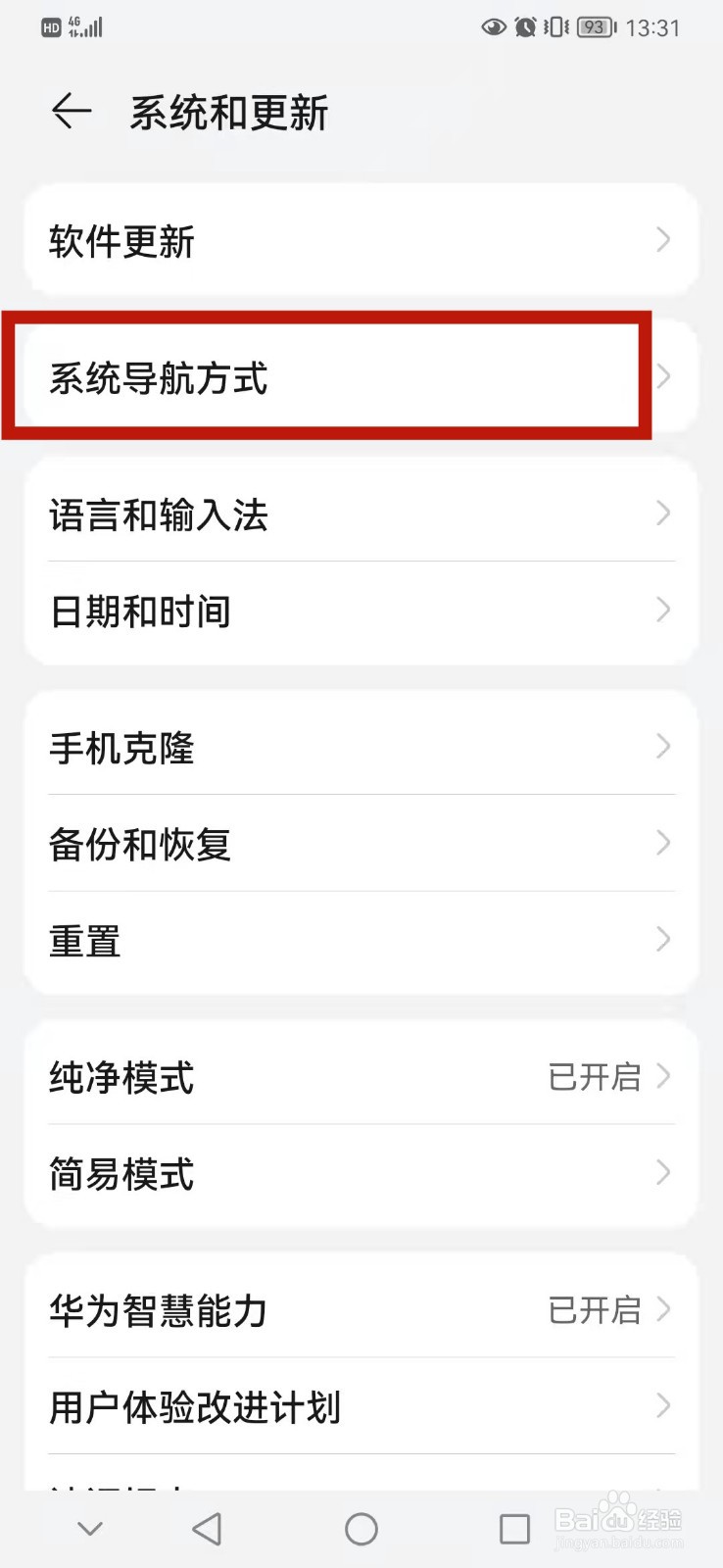Tap the vibrate mode status bar icon
723x1568 pixels.
point(554,27)
